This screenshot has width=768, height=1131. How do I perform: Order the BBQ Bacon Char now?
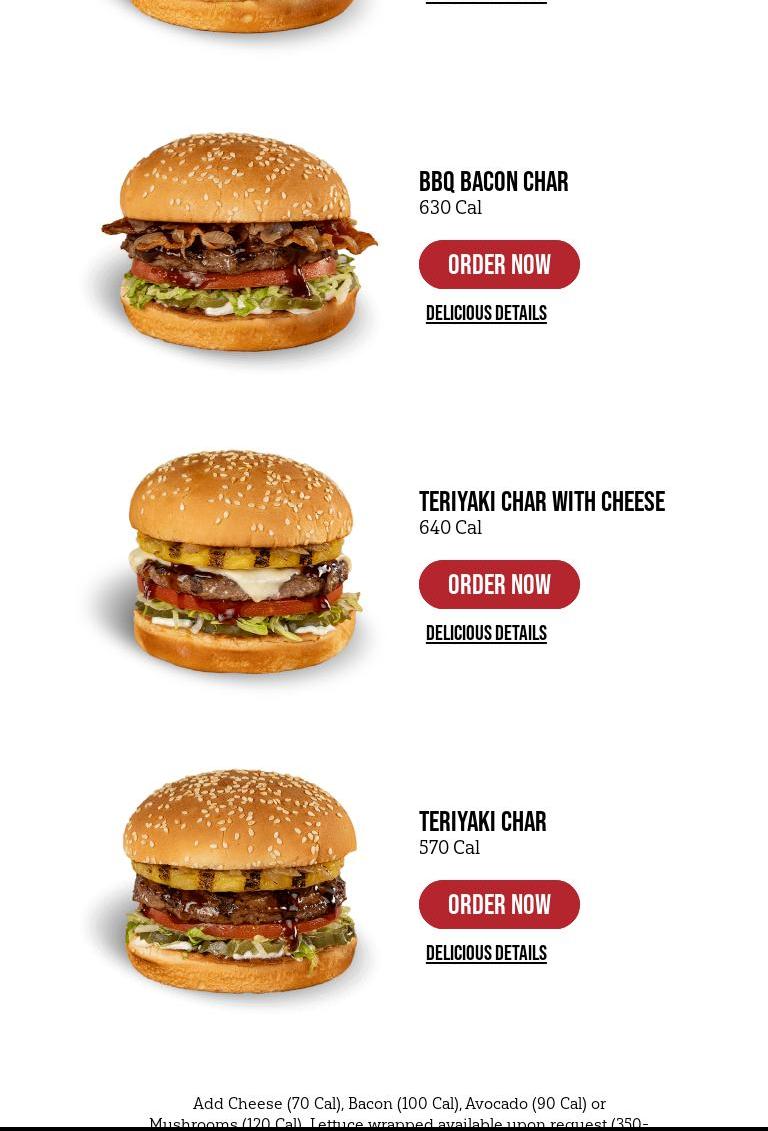click(x=499, y=265)
